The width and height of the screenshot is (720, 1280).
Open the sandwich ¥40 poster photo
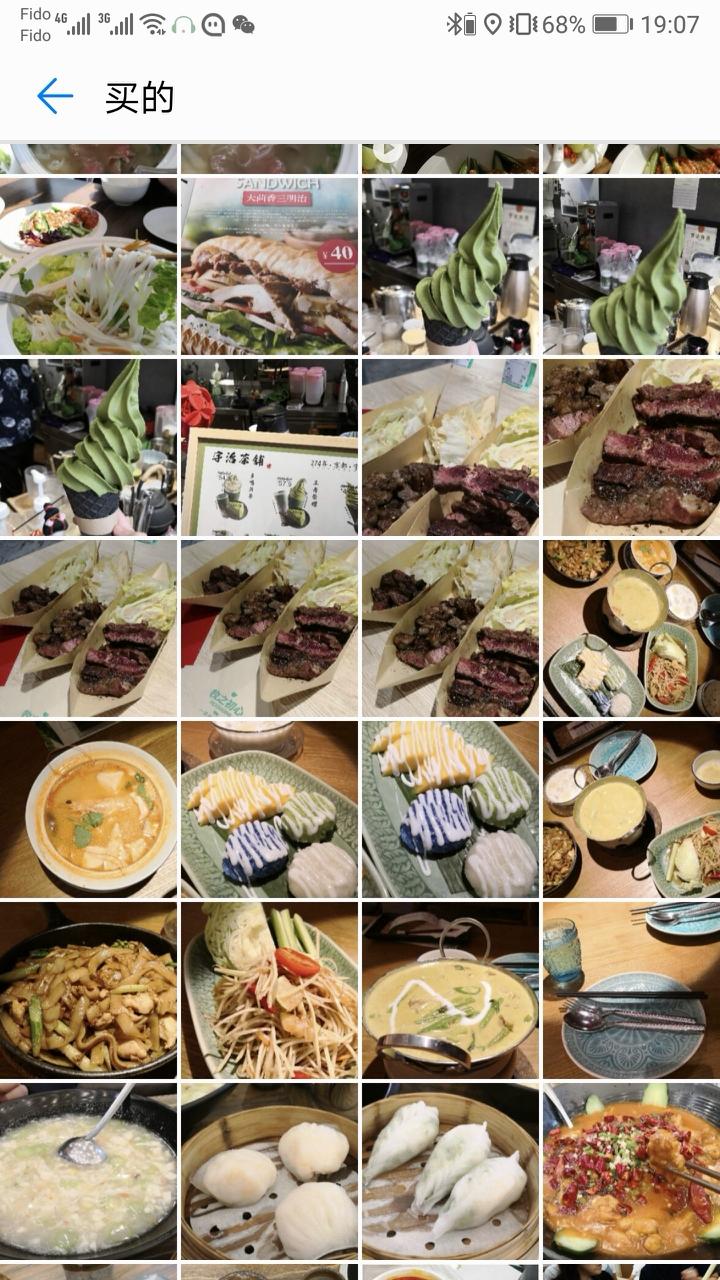[269, 266]
